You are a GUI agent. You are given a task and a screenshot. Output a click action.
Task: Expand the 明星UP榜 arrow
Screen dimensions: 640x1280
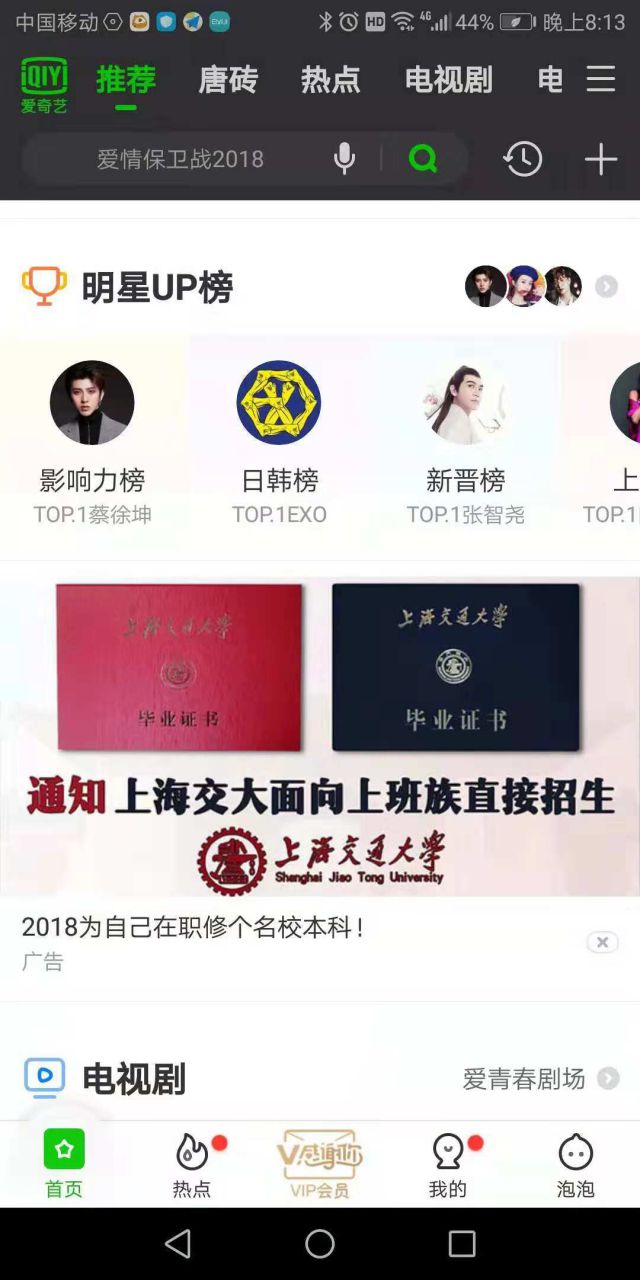pos(606,287)
